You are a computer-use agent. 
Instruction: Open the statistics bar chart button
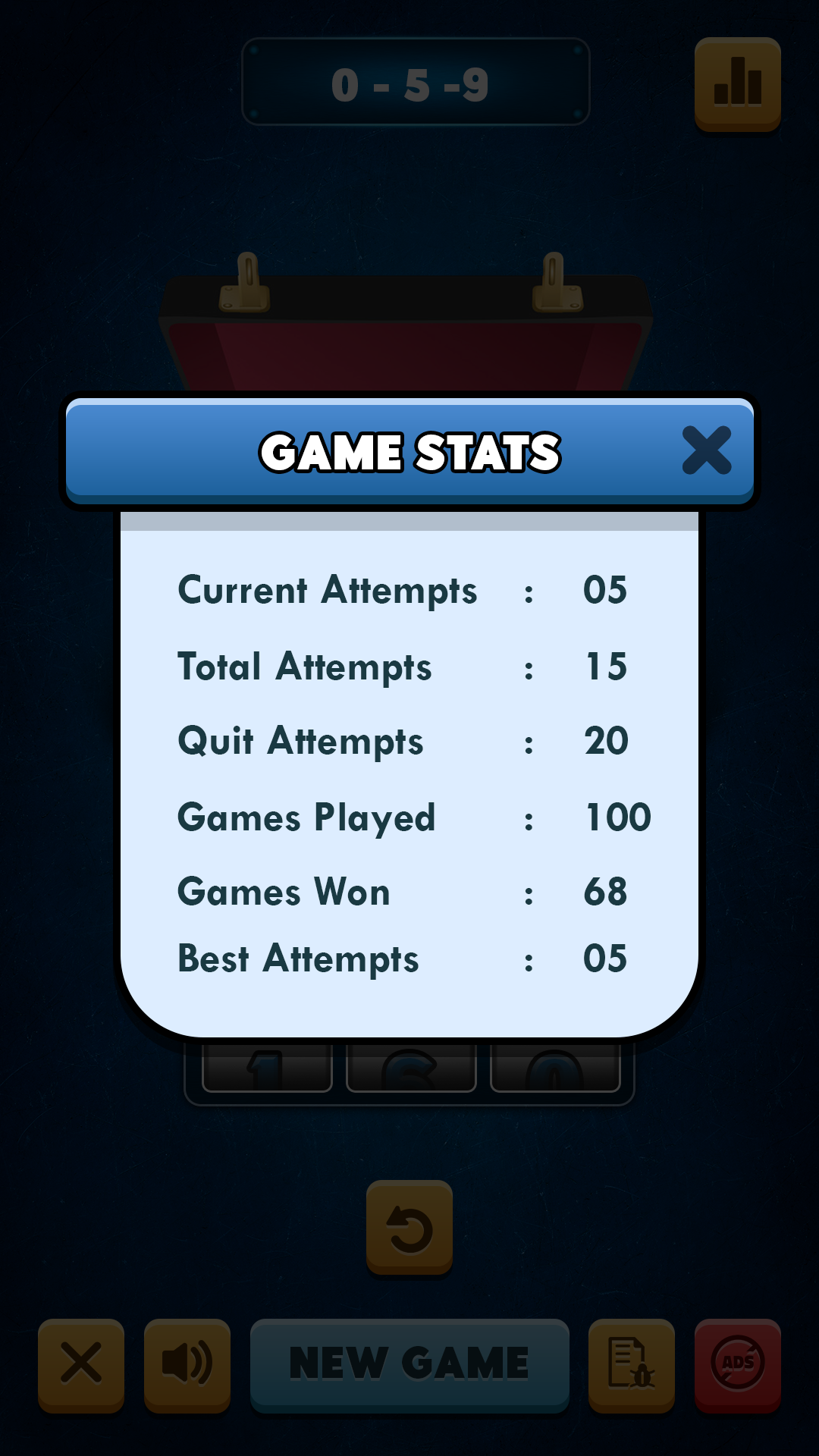(x=737, y=83)
